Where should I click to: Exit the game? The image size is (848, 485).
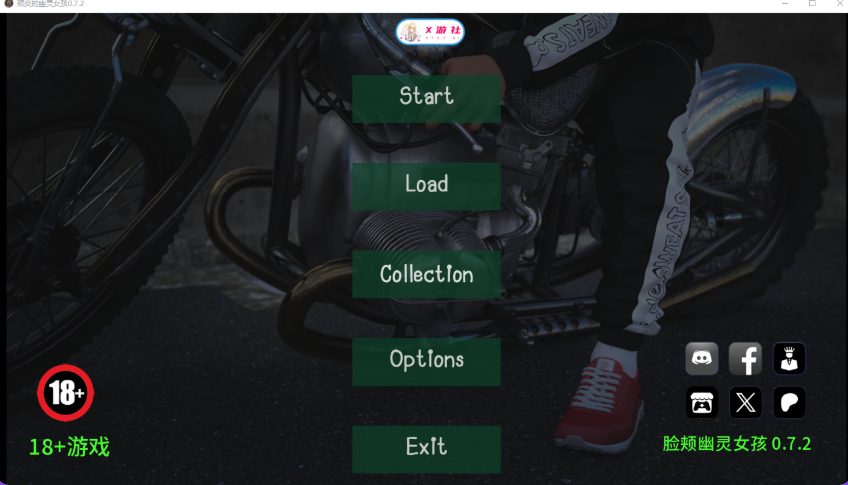tap(426, 448)
